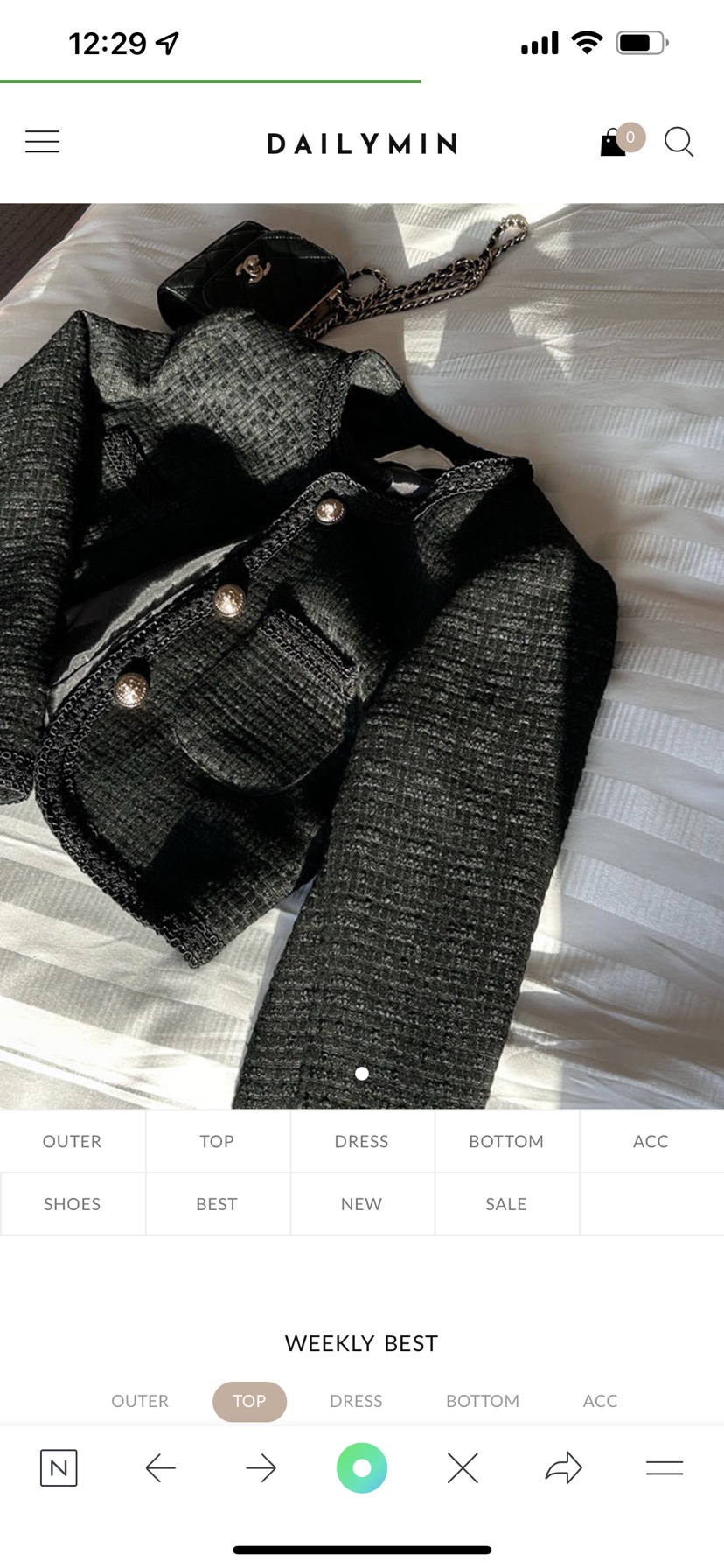View the BEST category
The height and width of the screenshot is (1568, 724).
217,1204
